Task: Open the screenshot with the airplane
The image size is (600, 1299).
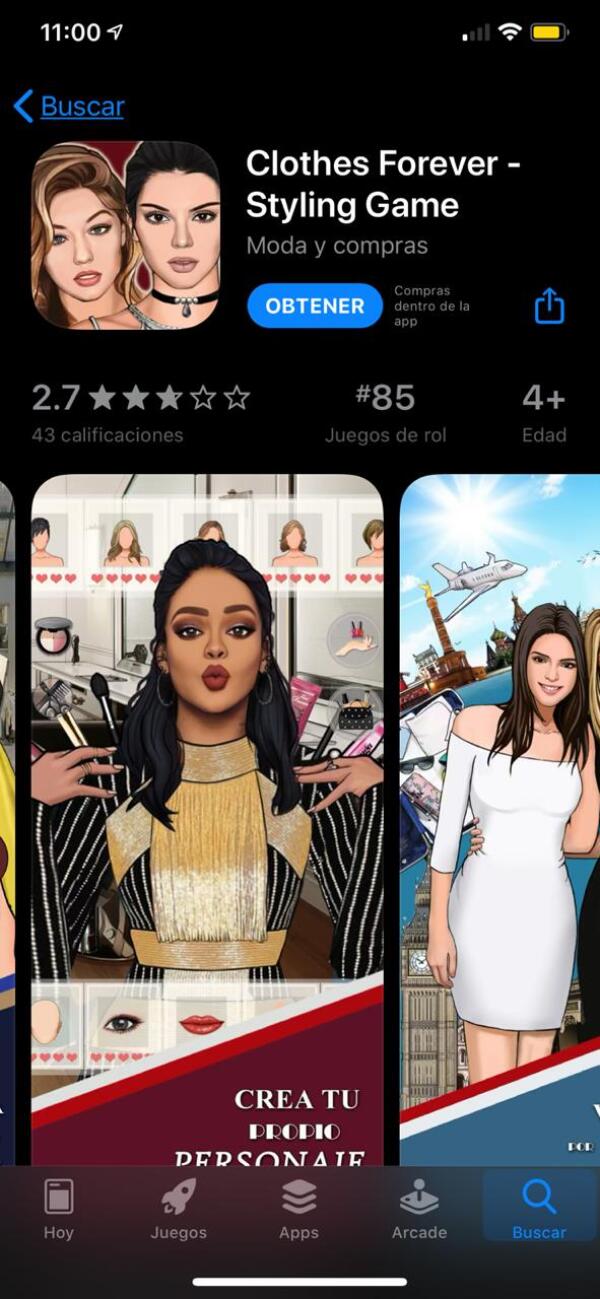Action: (500, 820)
